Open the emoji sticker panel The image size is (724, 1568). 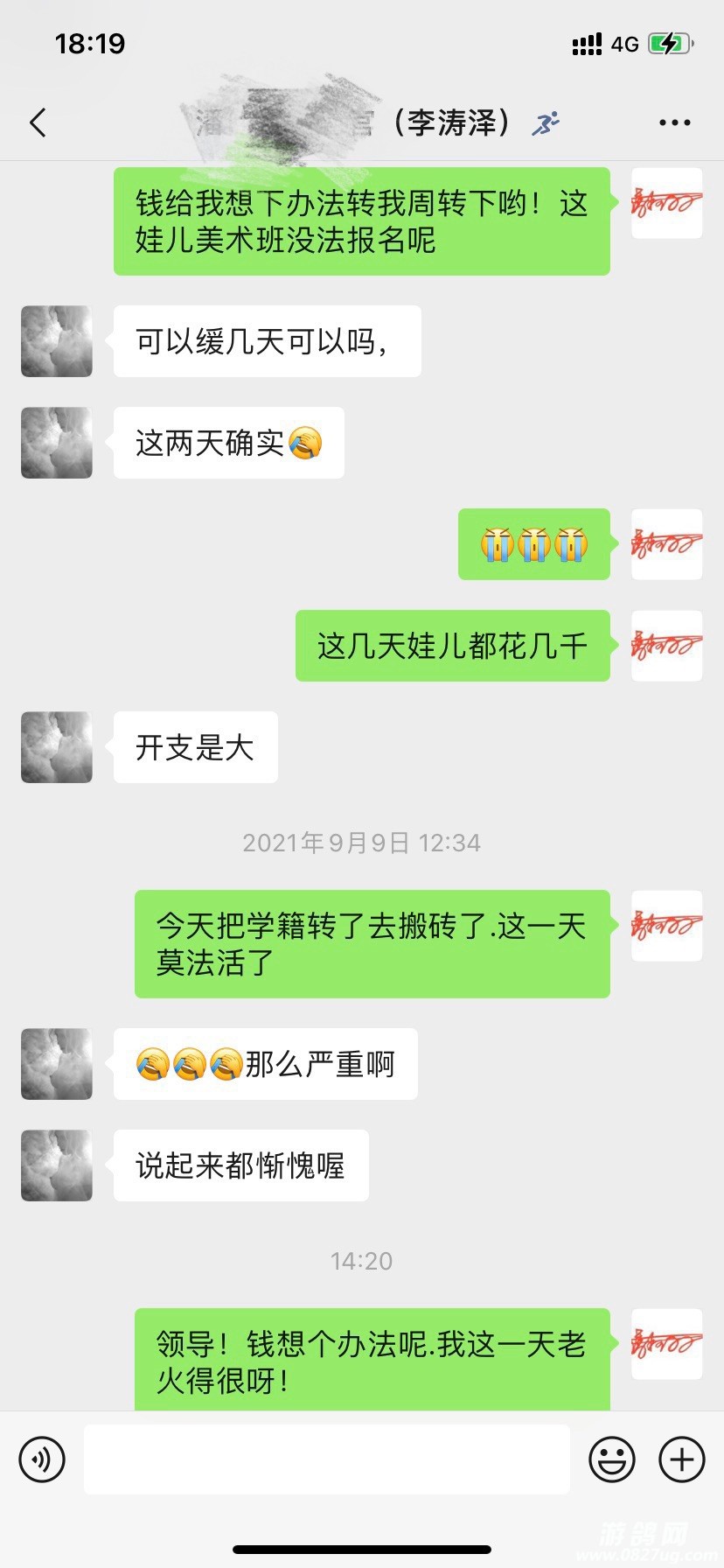[612, 1459]
